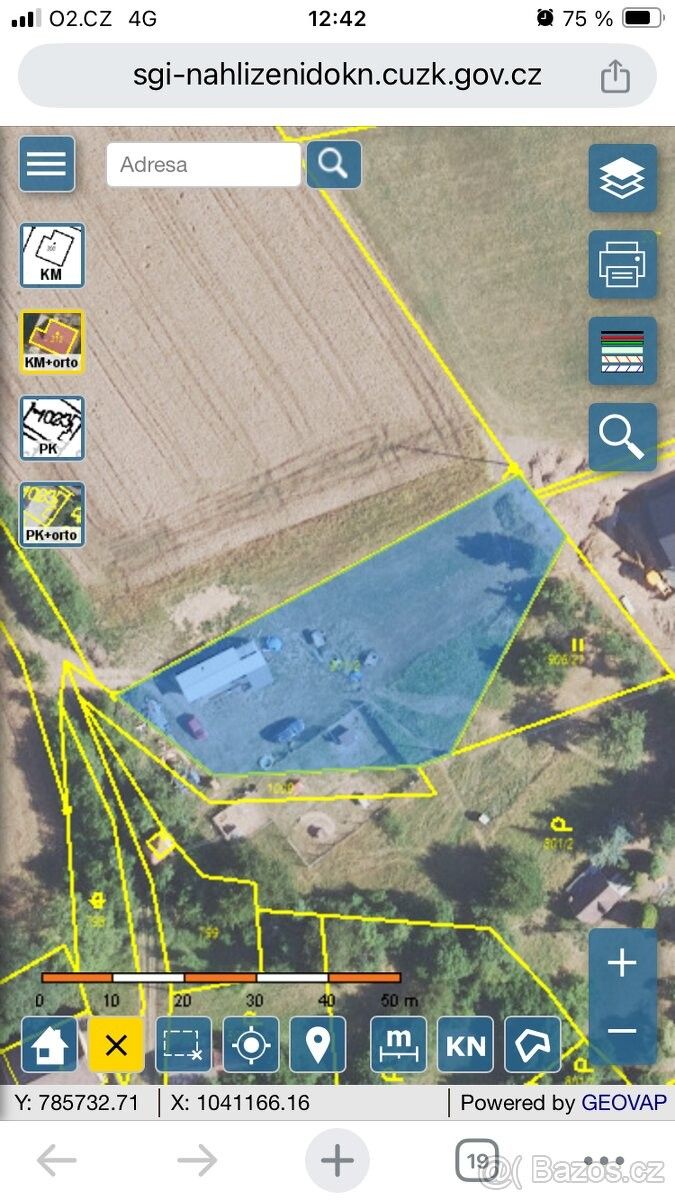Zoom out with the minus button
The width and height of the screenshot is (675, 1200).
[x=622, y=1031]
